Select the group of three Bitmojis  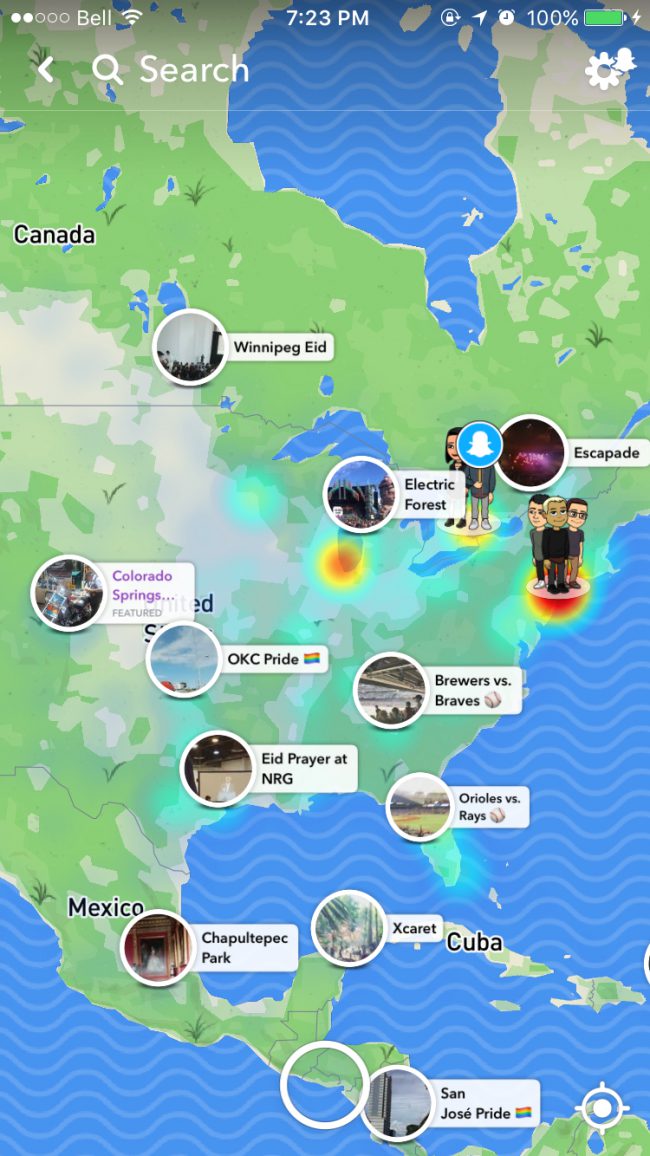557,545
